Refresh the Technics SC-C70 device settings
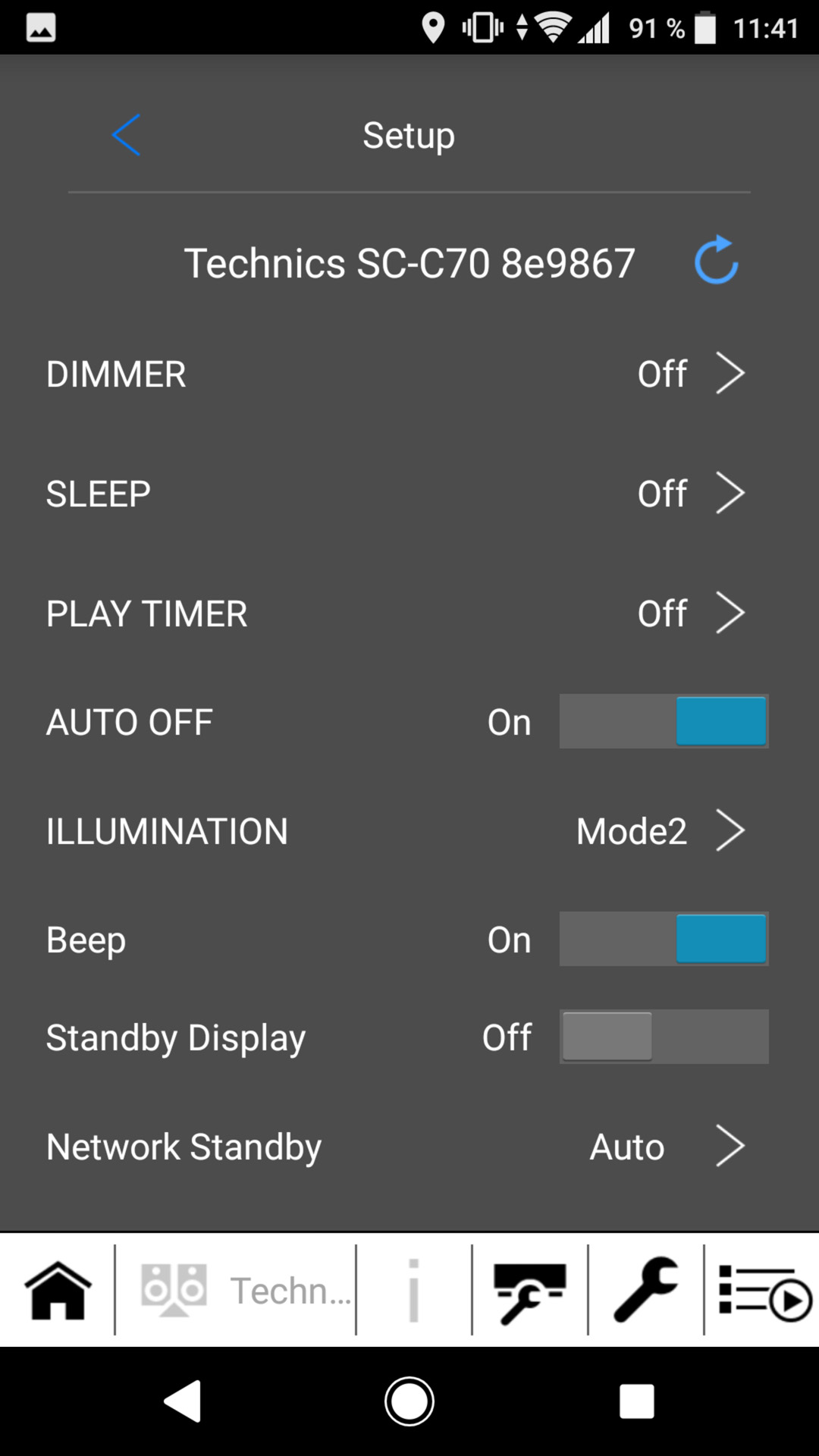 tap(717, 260)
